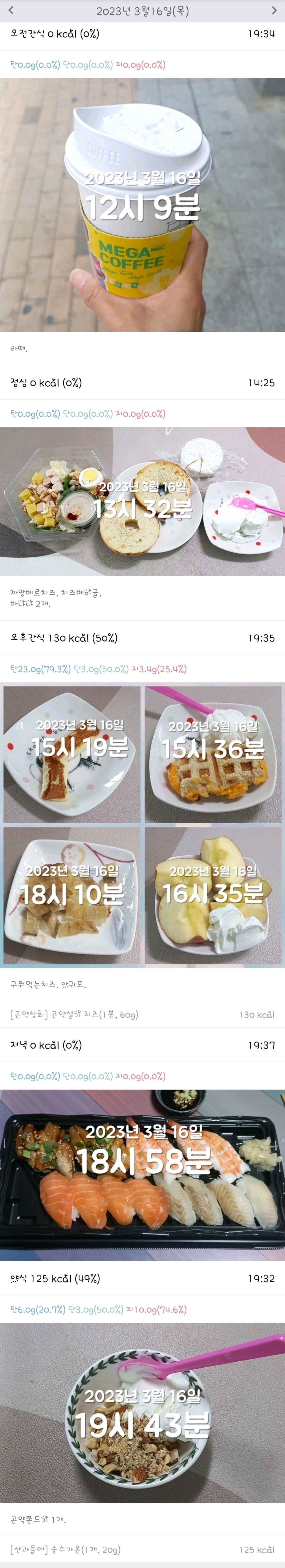This screenshot has width=285, height=1568.
Task: Open the 점심 meal entry header
Action: (142, 383)
